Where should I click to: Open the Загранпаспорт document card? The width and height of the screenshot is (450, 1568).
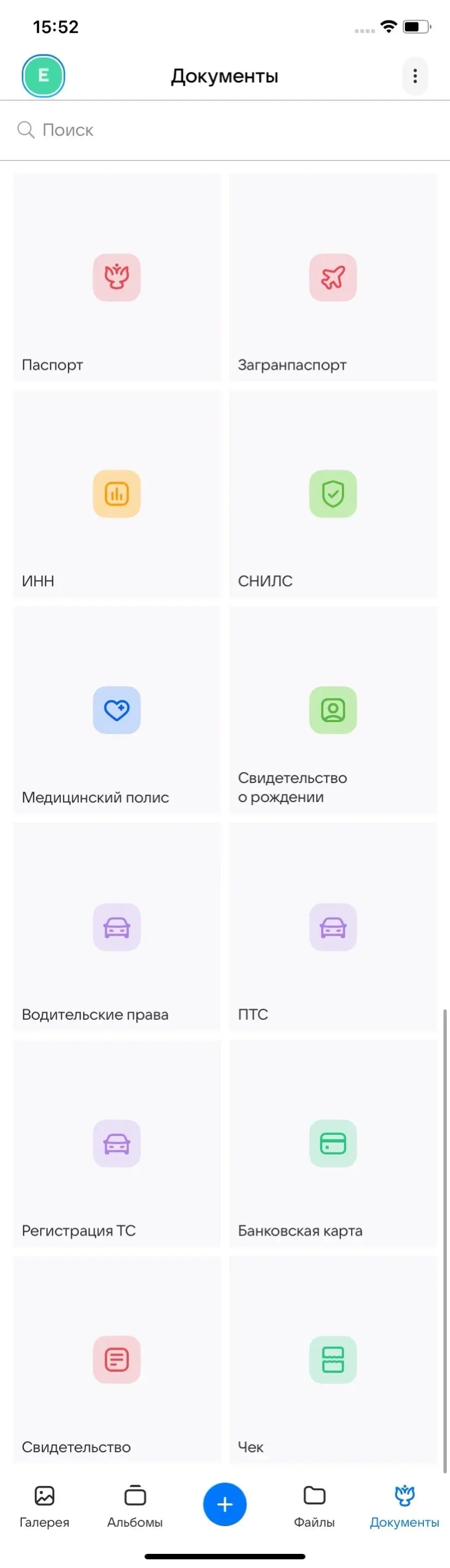[333, 278]
